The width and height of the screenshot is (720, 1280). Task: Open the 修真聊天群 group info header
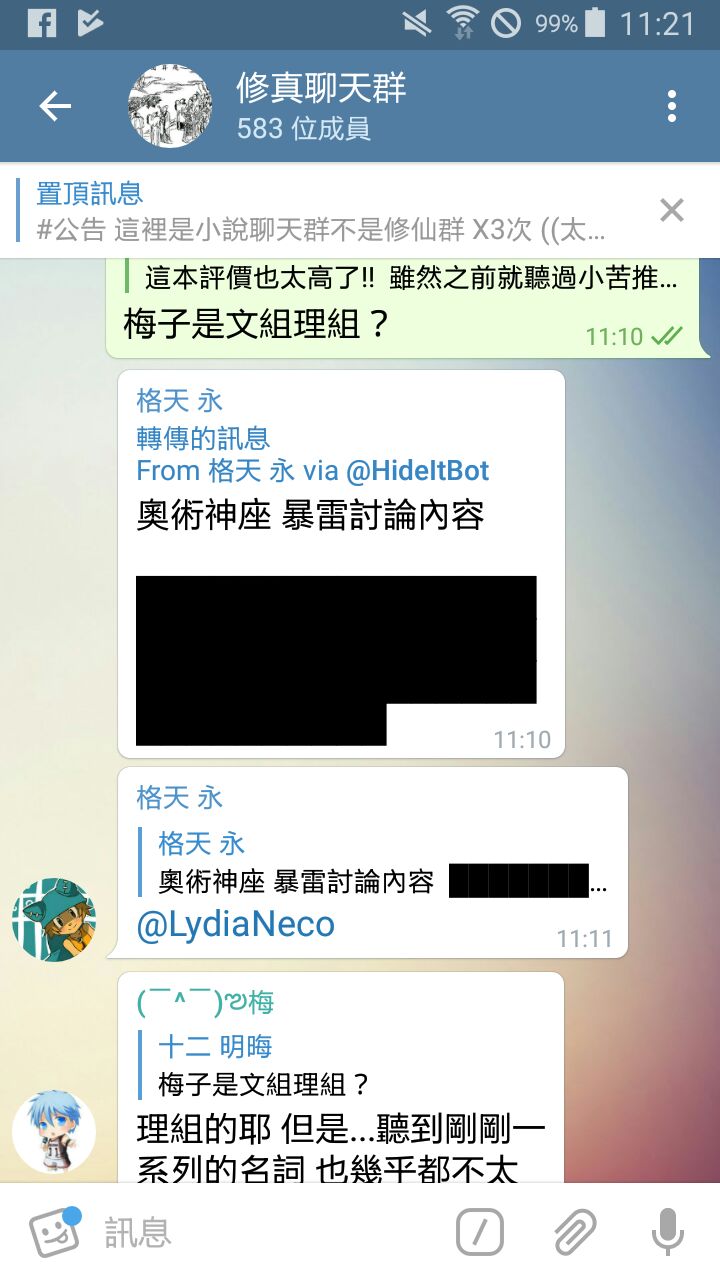click(x=320, y=106)
